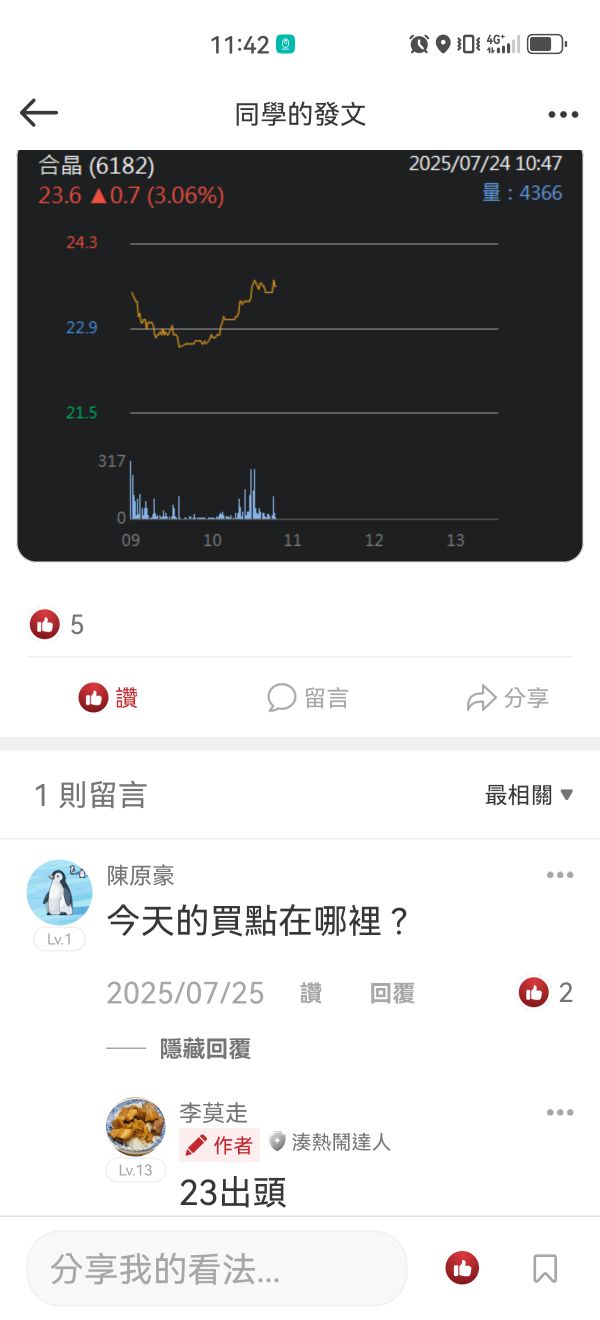Viewport: 600px width, 1320px height.
Task: Share this post via 分享
Action: point(508,698)
